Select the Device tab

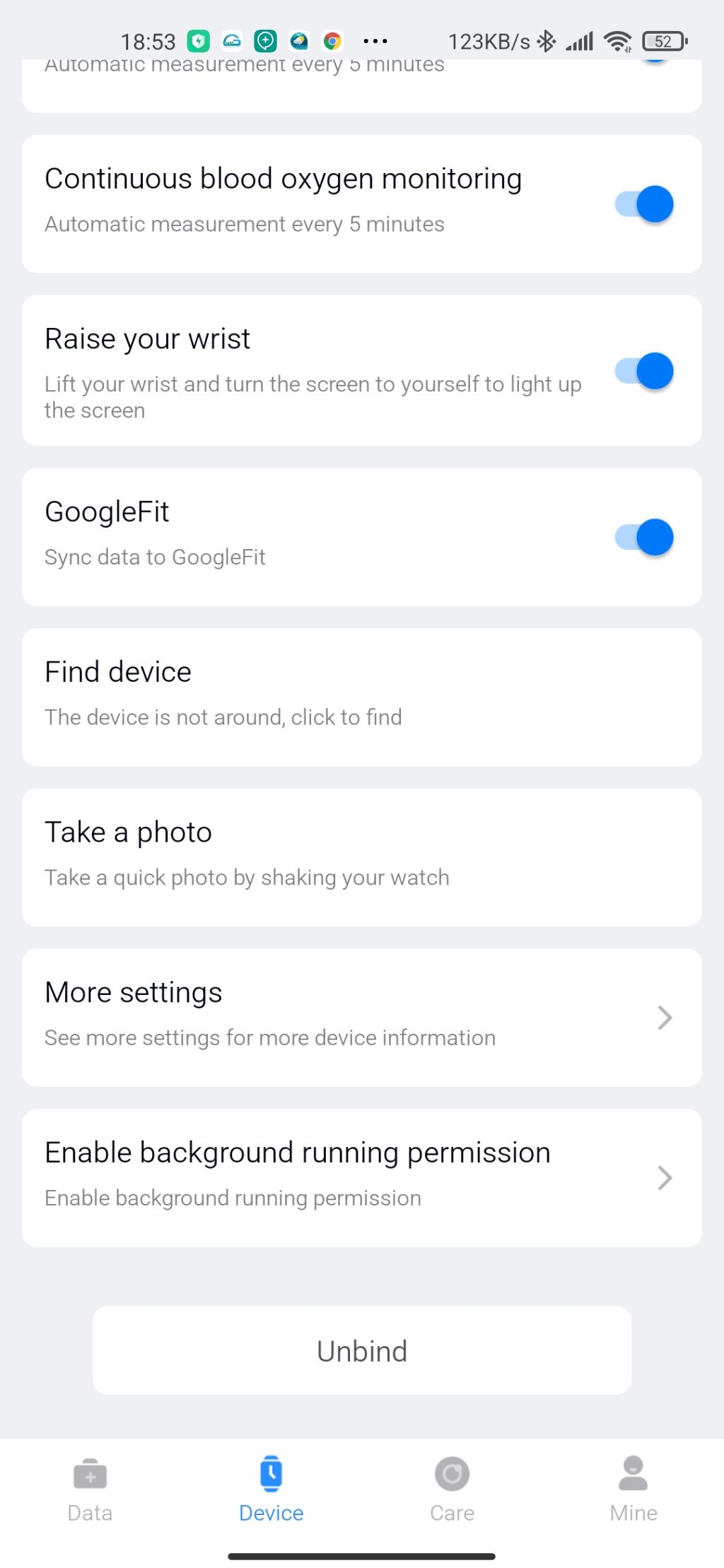(x=271, y=1489)
